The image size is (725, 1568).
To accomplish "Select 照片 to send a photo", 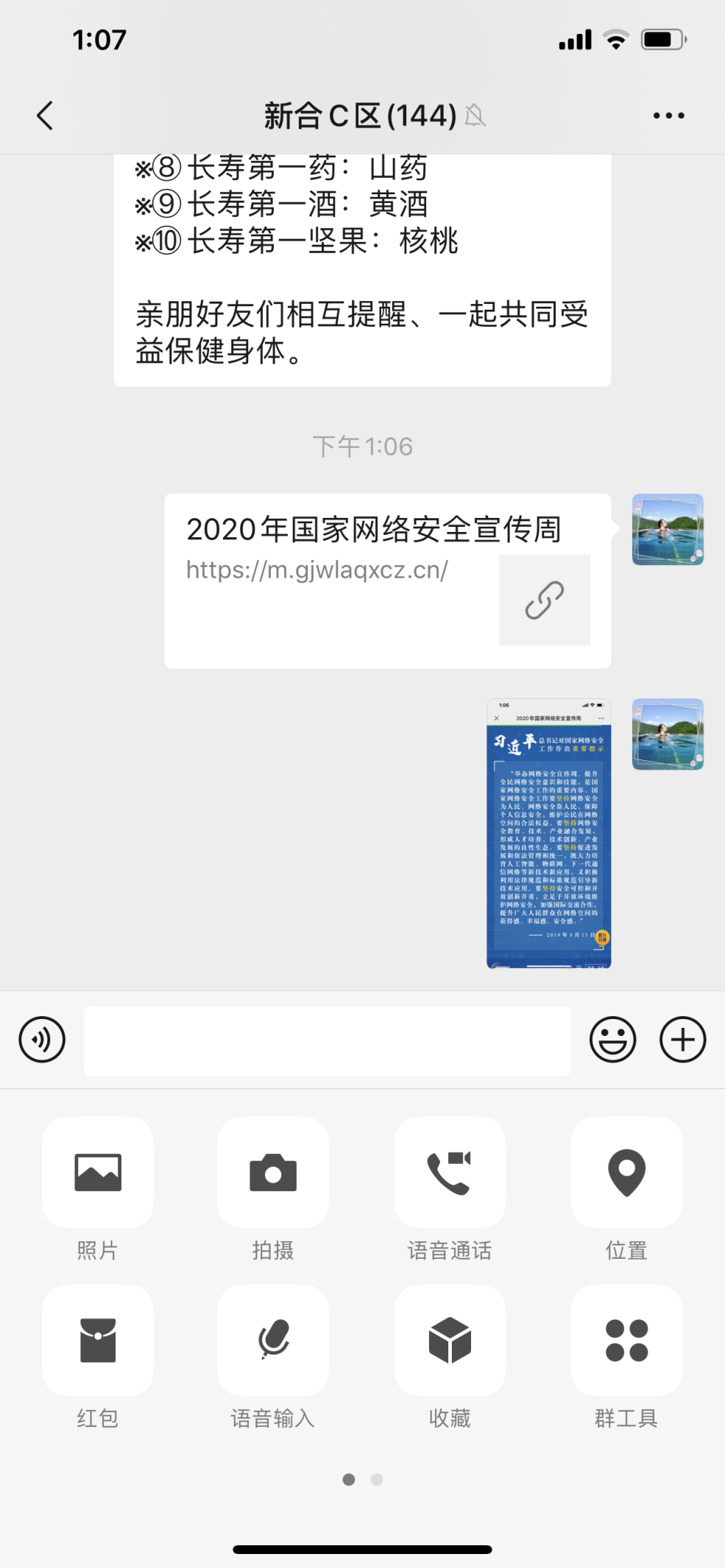I will (98, 1172).
